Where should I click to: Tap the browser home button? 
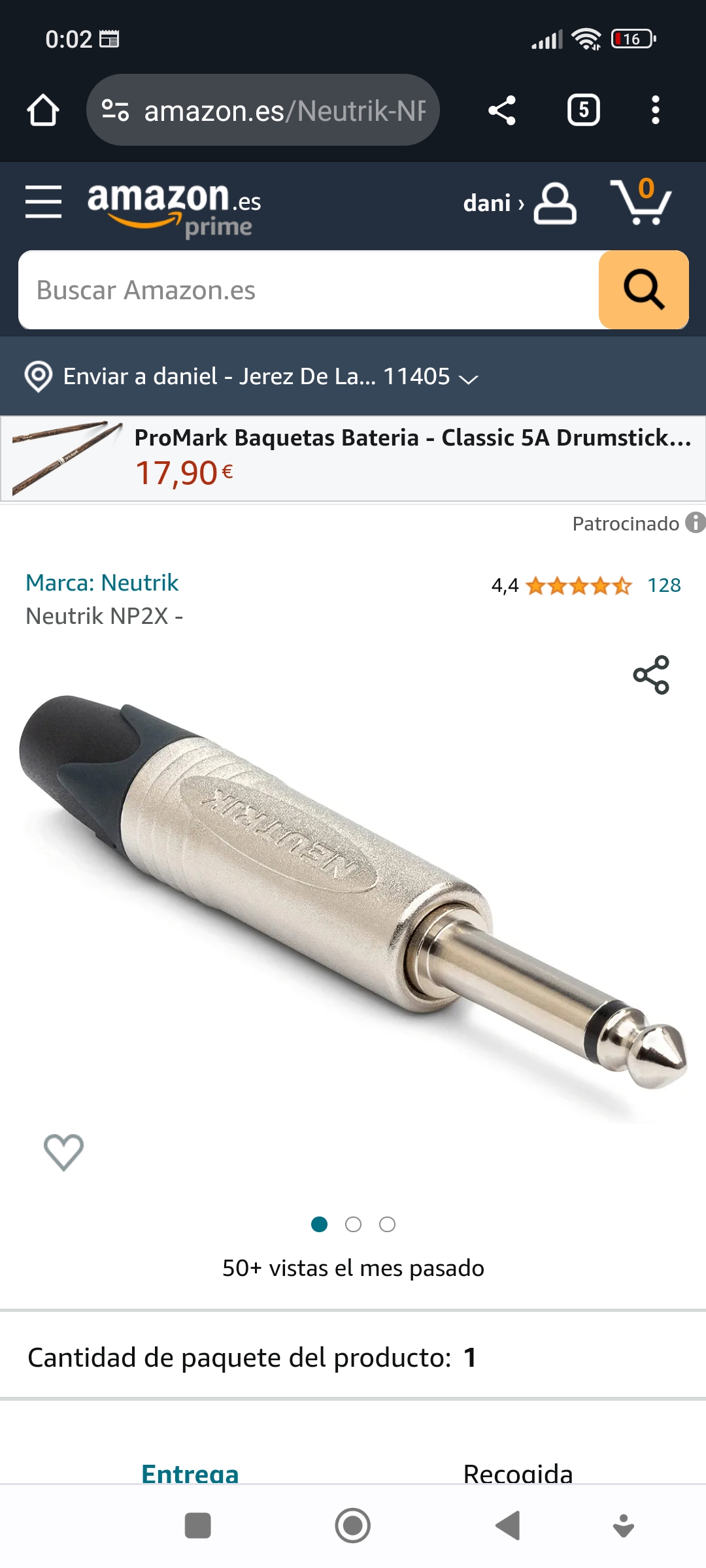pos(43,110)
